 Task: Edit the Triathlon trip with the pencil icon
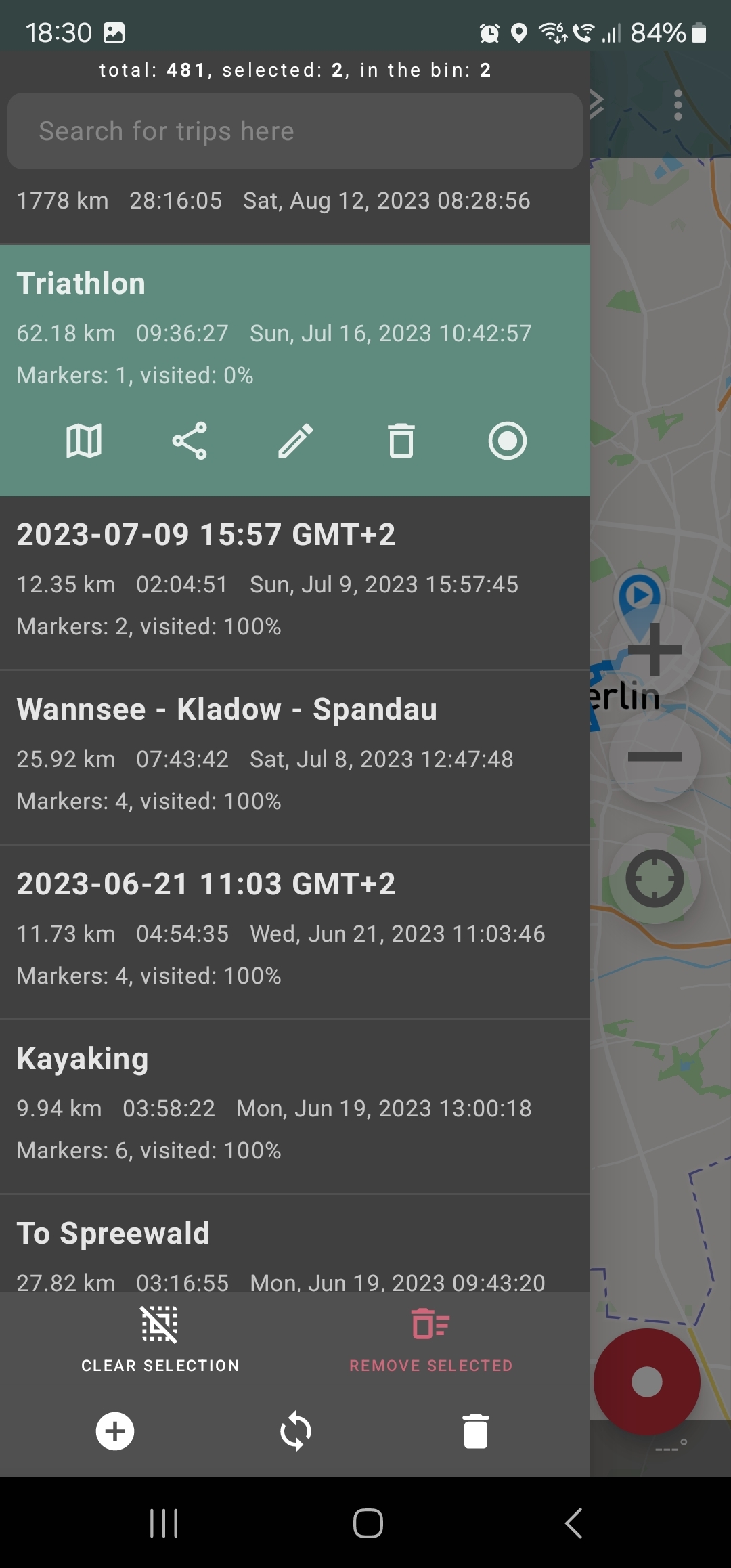(x=296, y=441)
